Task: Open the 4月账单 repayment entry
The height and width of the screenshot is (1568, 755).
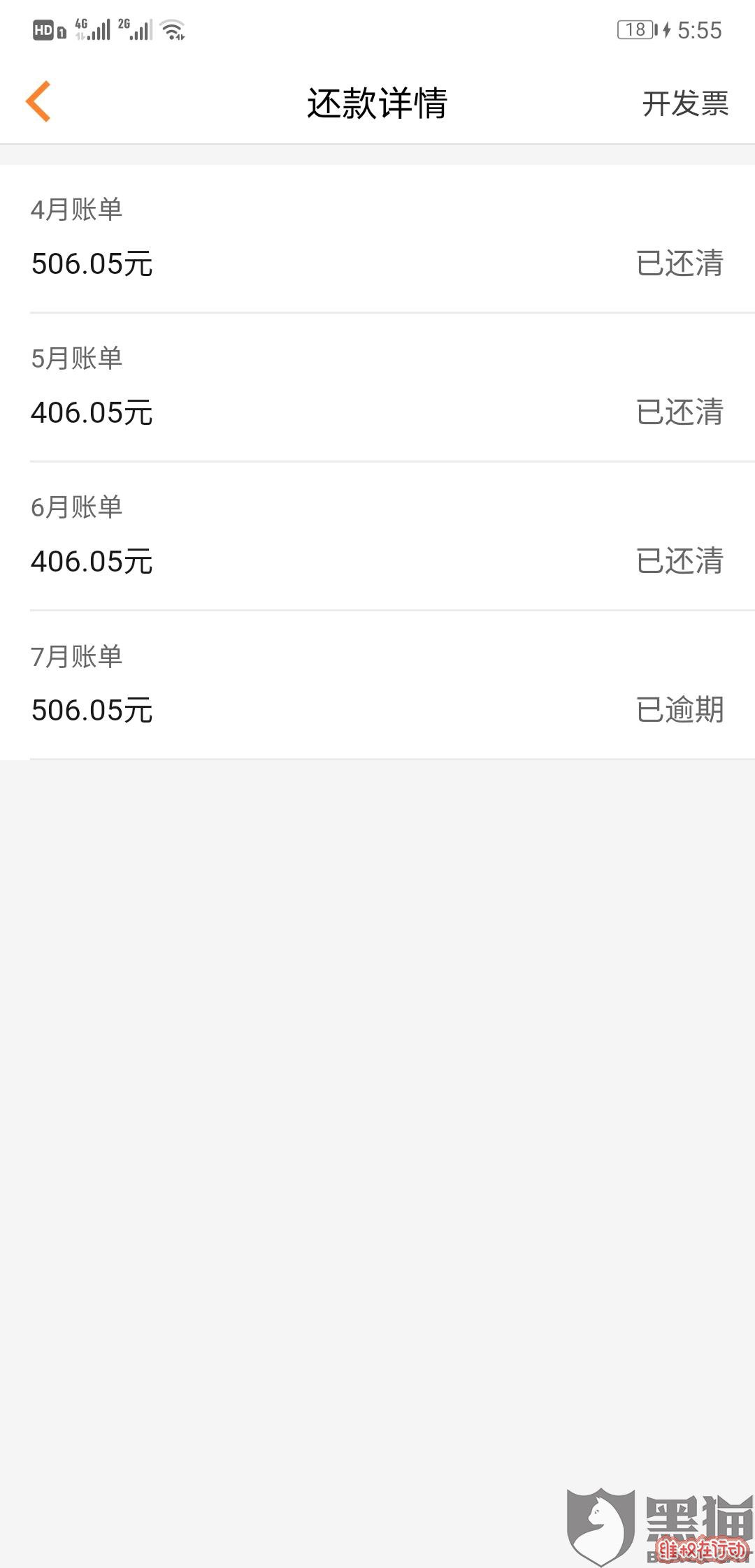Action: [x=377, y=238]
